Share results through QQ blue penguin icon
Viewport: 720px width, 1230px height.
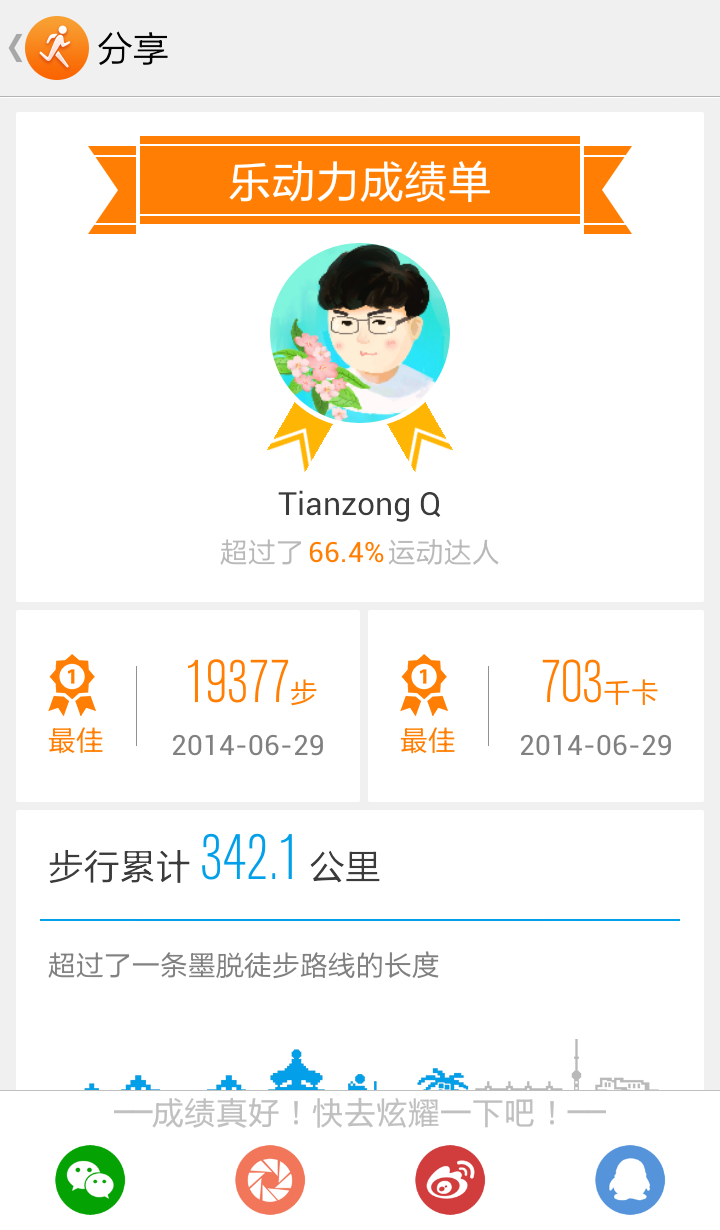click(629, 1179)
